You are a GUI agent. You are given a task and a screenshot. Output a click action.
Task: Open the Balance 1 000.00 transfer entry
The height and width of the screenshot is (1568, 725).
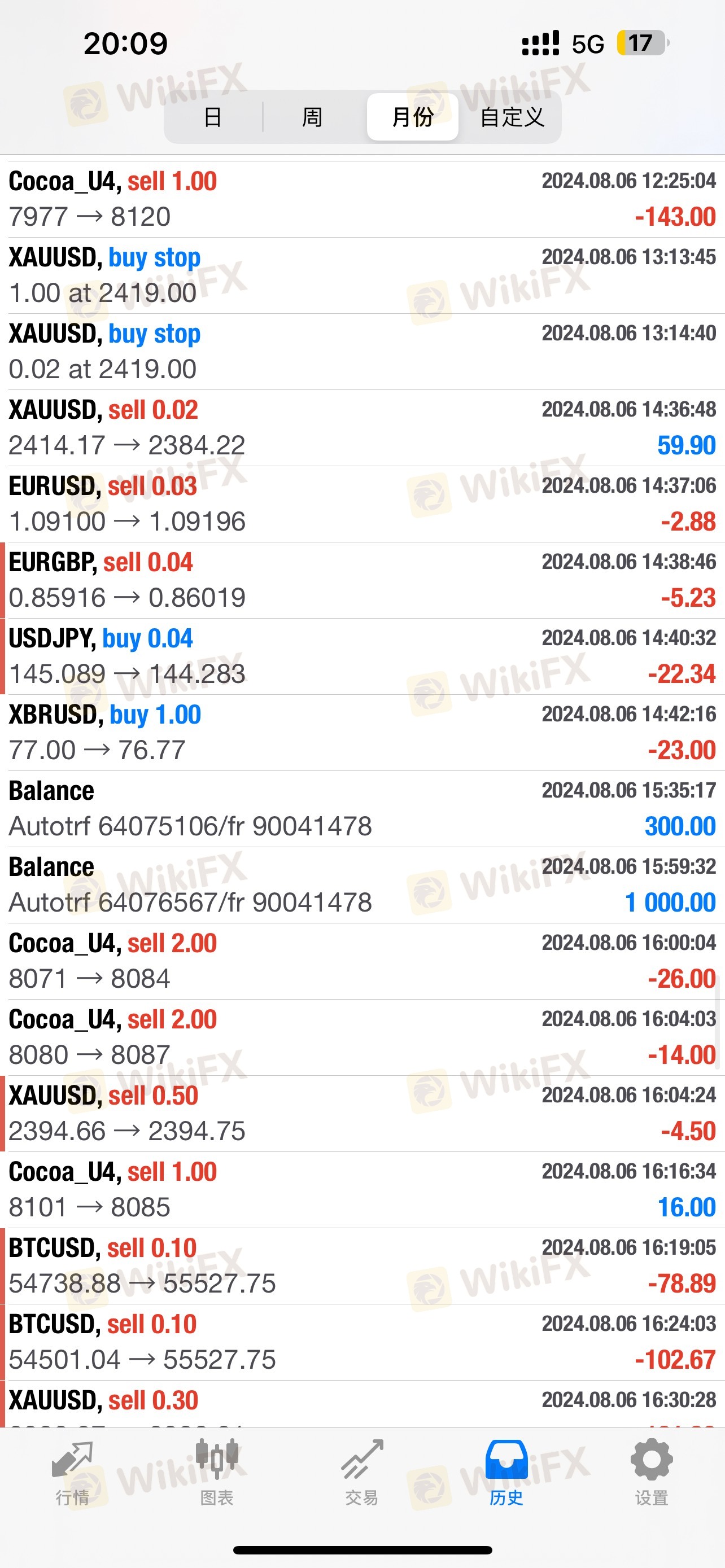(362, 885)
